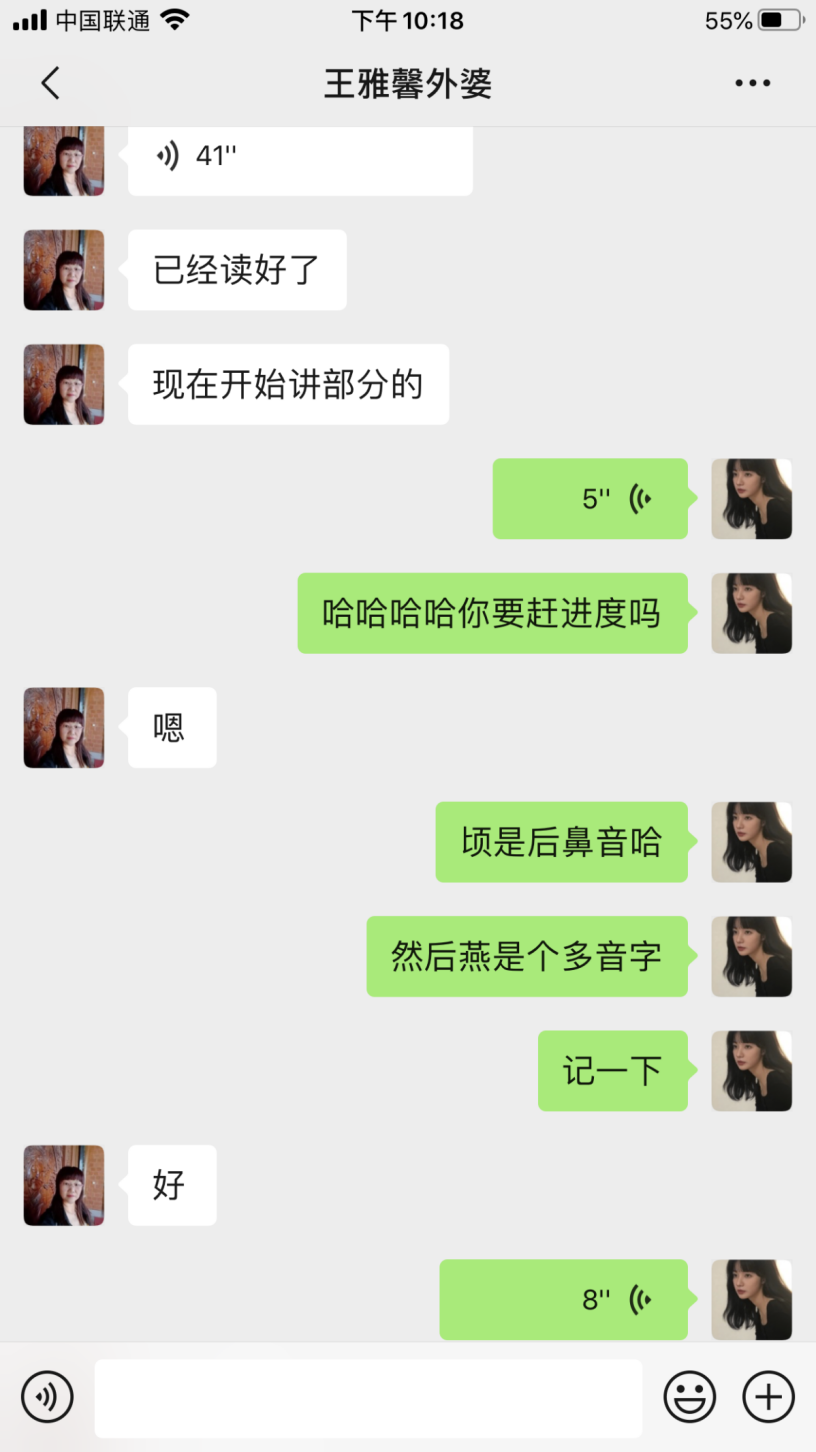The height and width of the screenshot is (1452, 816).
Task: Open the emoji picker
Action: coord(690,1396)
